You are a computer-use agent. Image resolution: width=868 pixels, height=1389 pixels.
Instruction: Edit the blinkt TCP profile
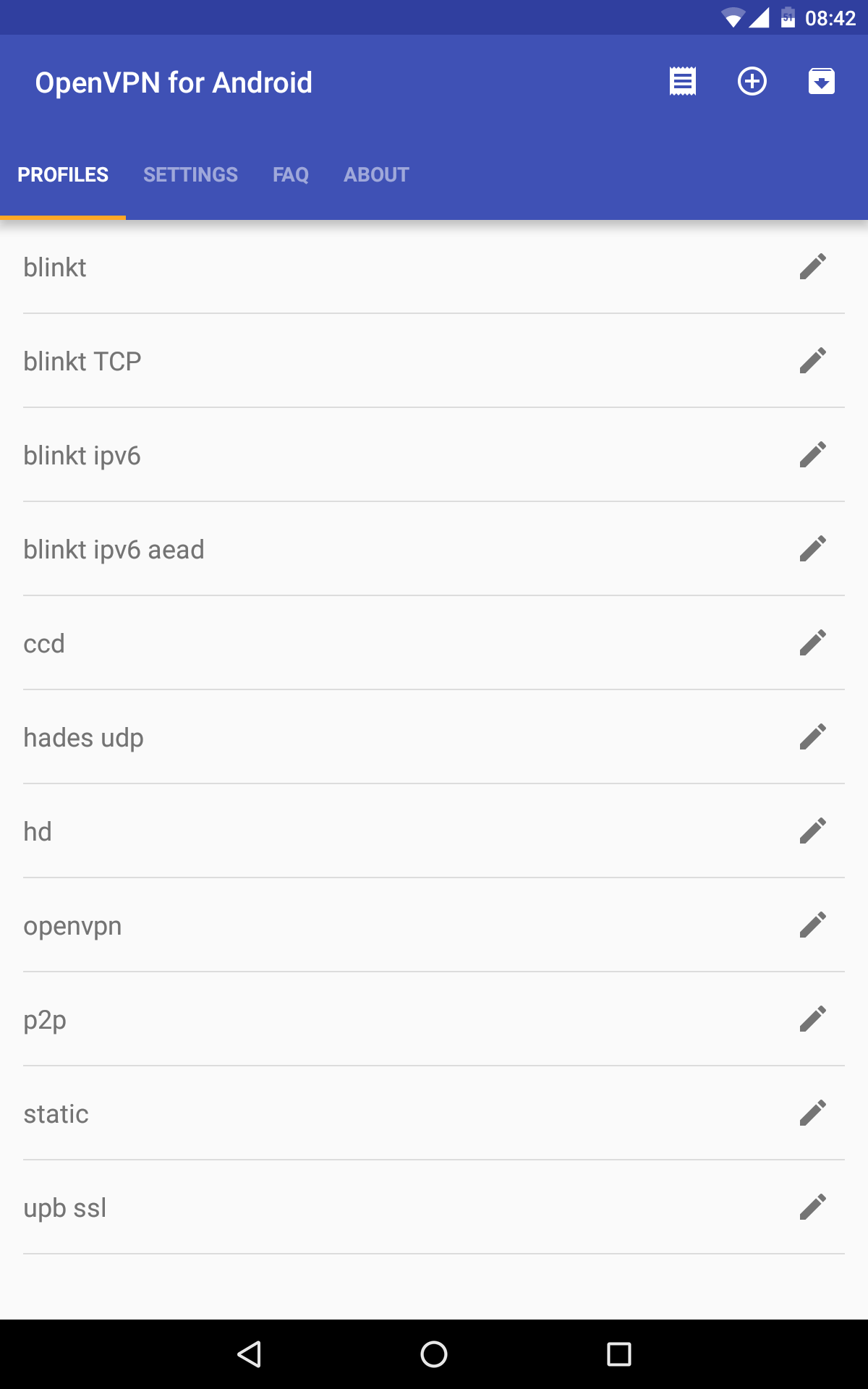pyautogui.click(x=812, y=360)
